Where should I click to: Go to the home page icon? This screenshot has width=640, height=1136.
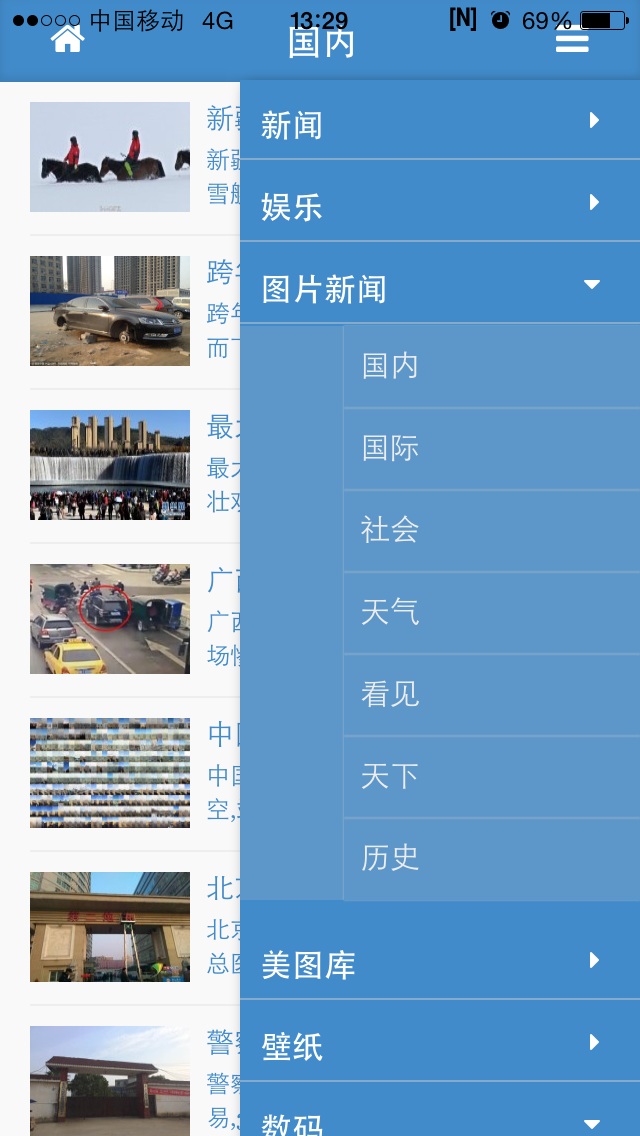tap(67, 39)
